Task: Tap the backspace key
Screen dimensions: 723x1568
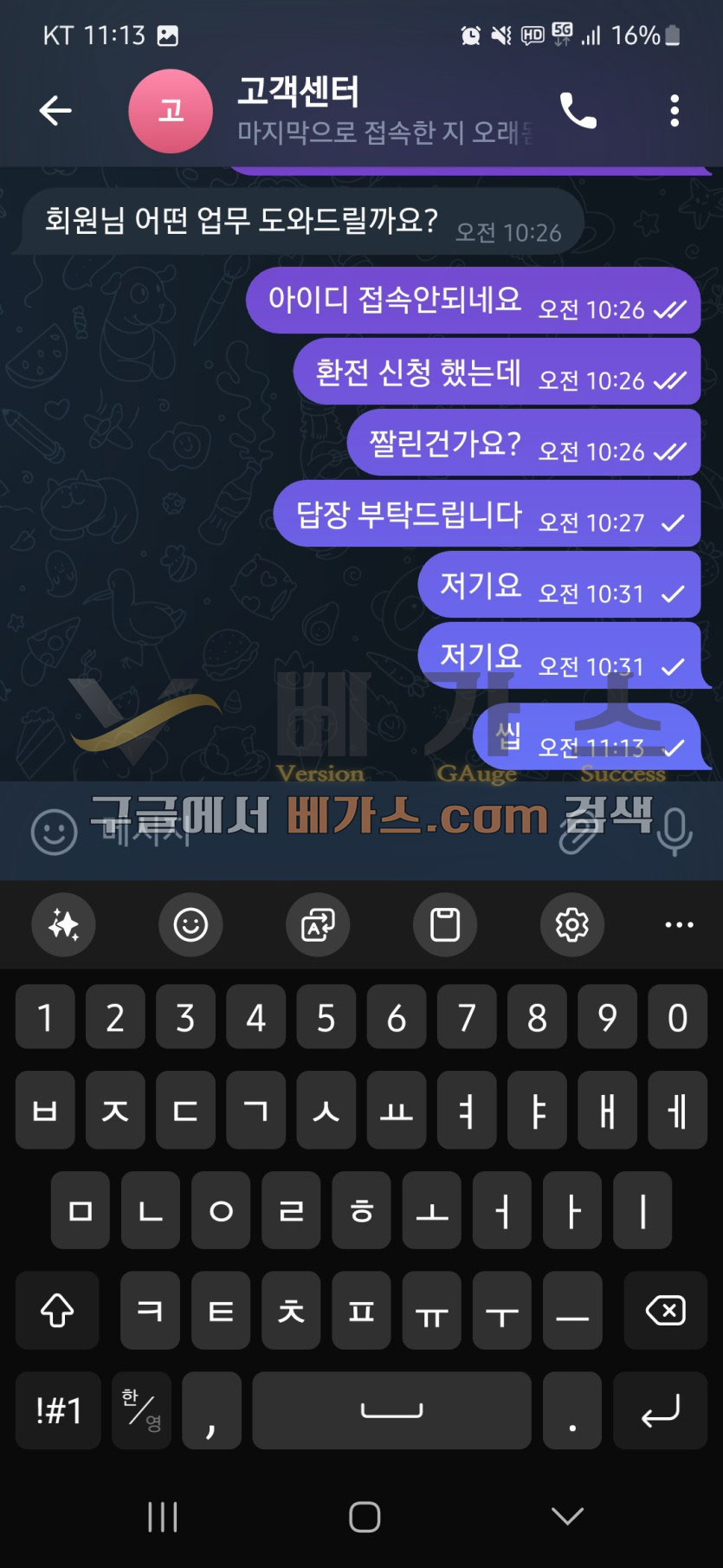Action: 665,1311
